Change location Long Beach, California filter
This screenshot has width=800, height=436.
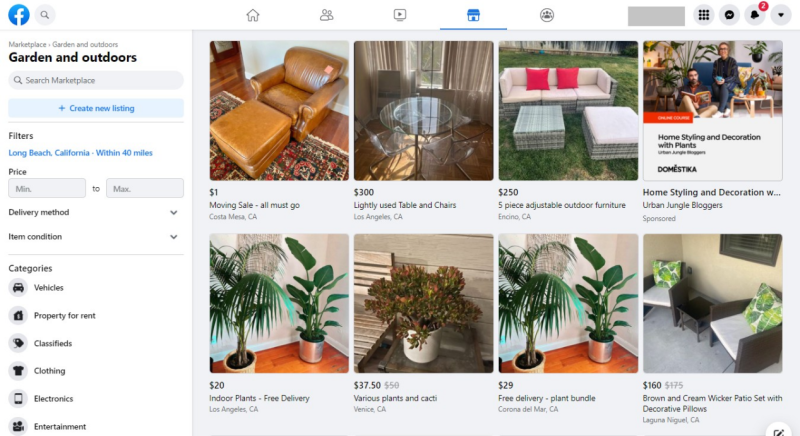[x=80, y=153]
